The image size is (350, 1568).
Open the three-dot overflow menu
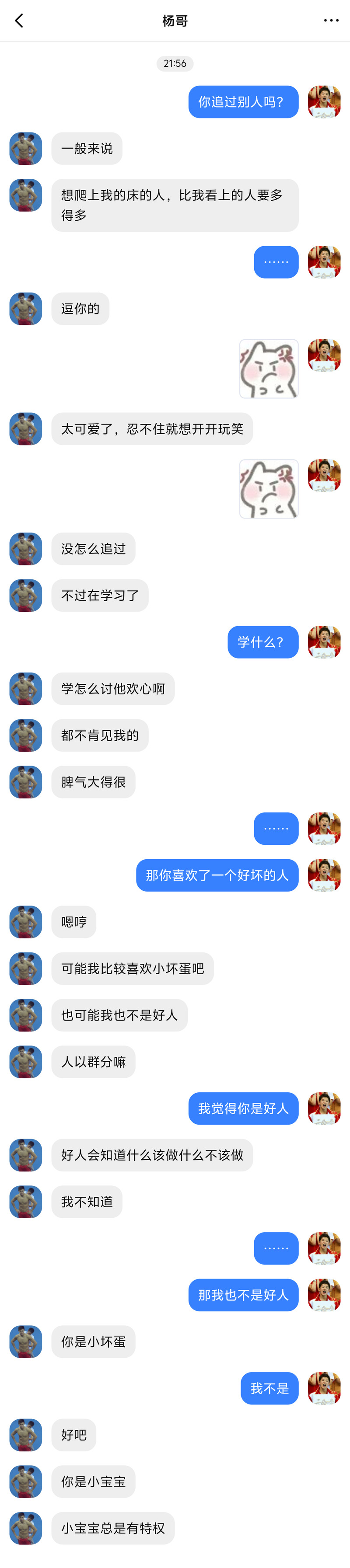[330, 21]
